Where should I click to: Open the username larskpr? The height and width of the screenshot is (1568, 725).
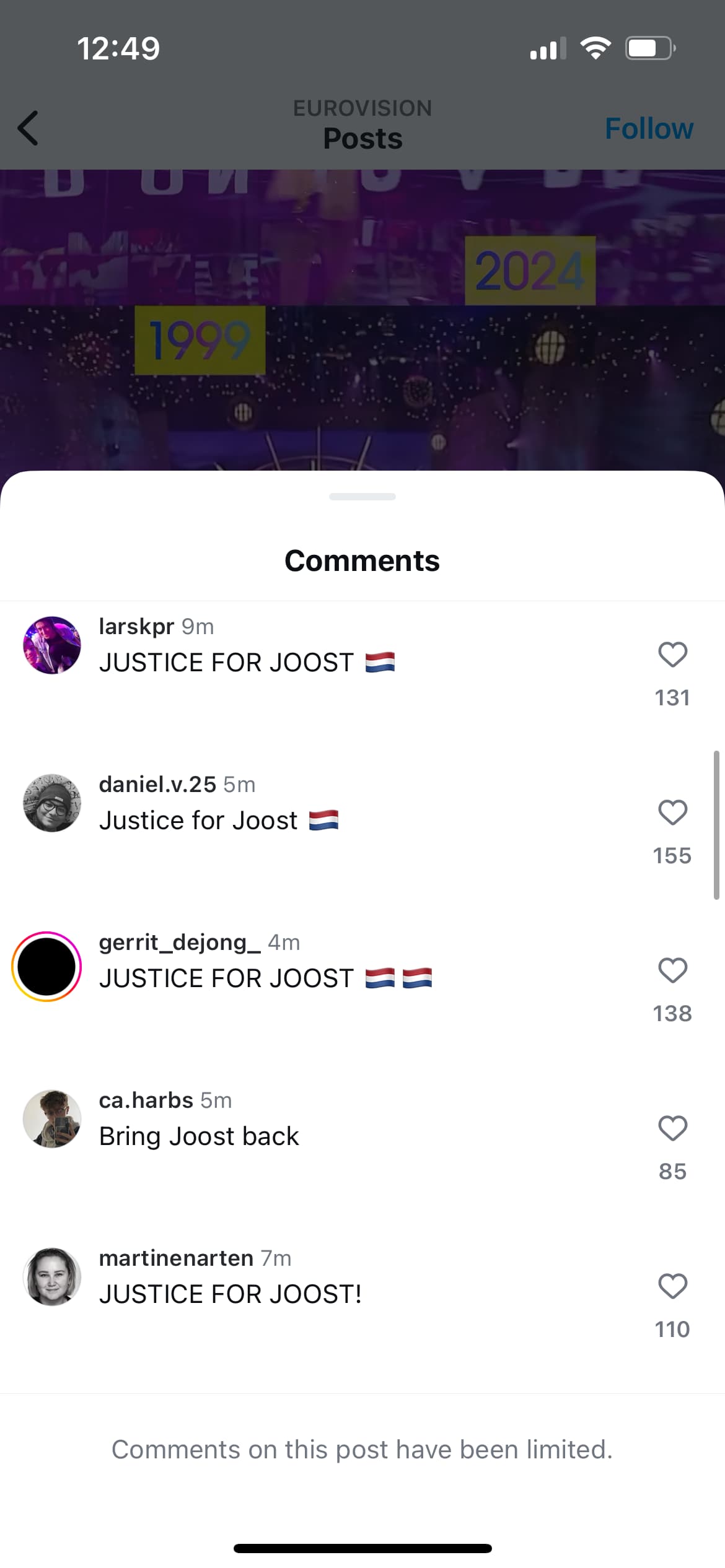[x=136, y=626]
